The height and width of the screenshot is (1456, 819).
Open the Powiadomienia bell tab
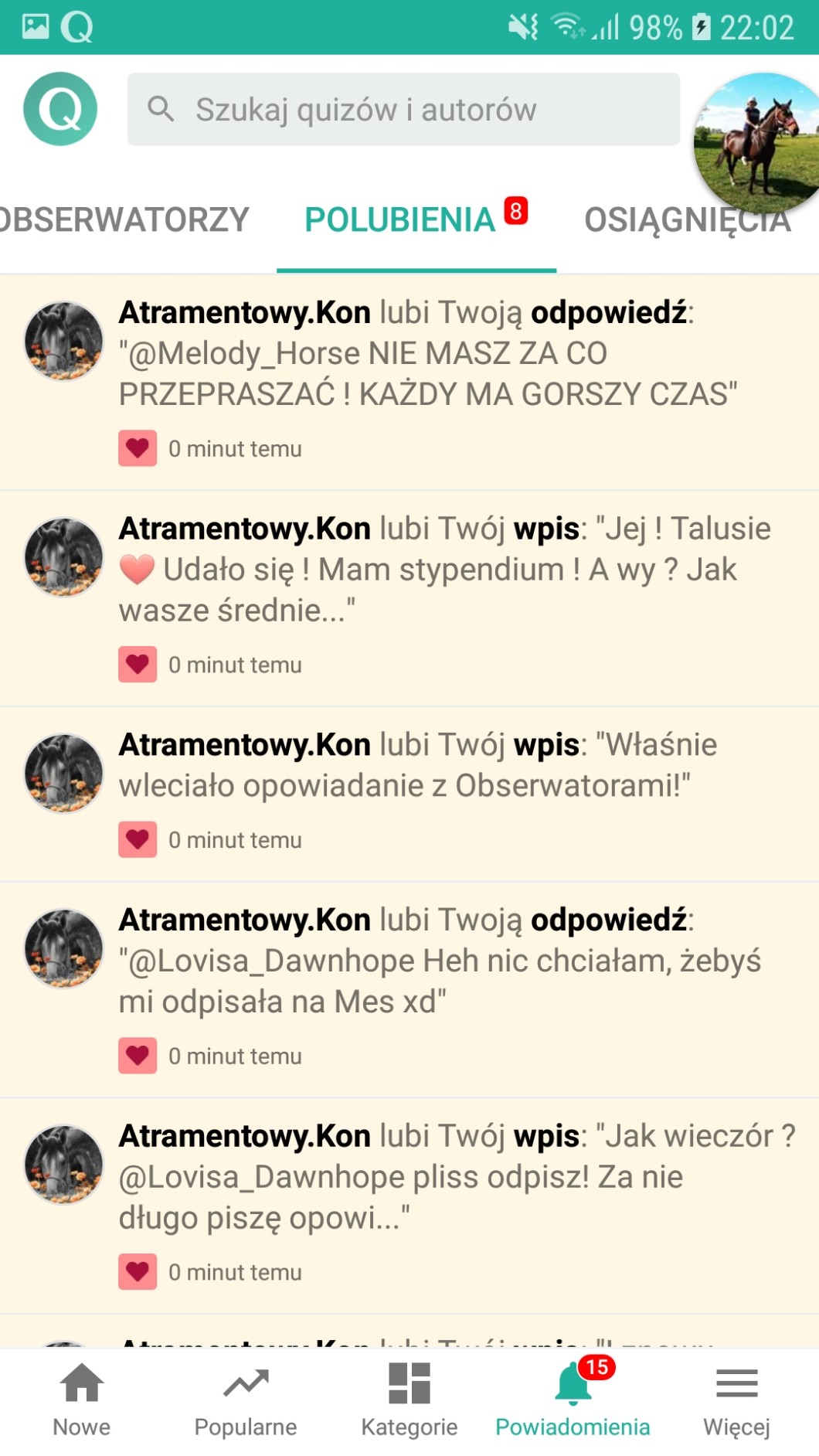click(573, 1401)
